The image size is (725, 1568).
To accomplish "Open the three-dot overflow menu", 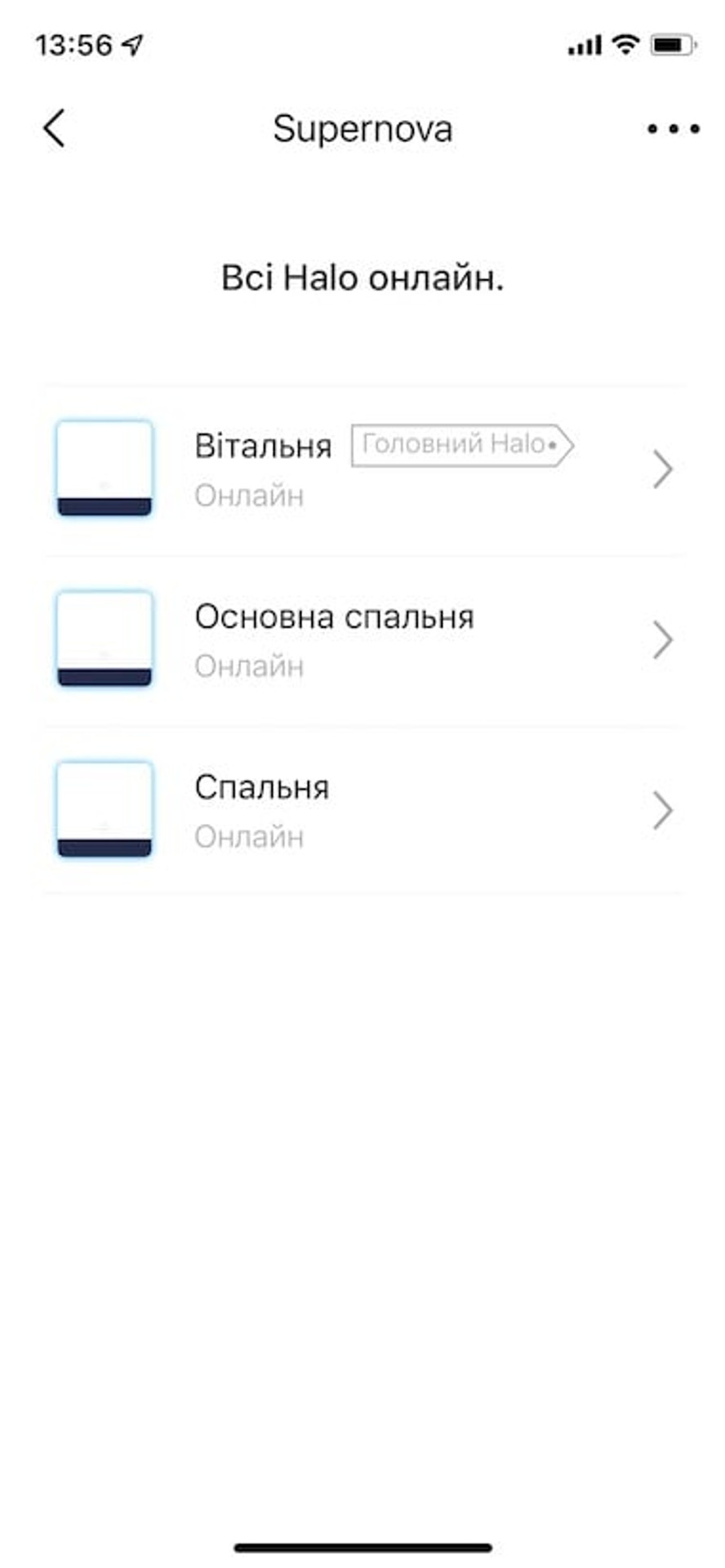I will click(x=673, y=128).
